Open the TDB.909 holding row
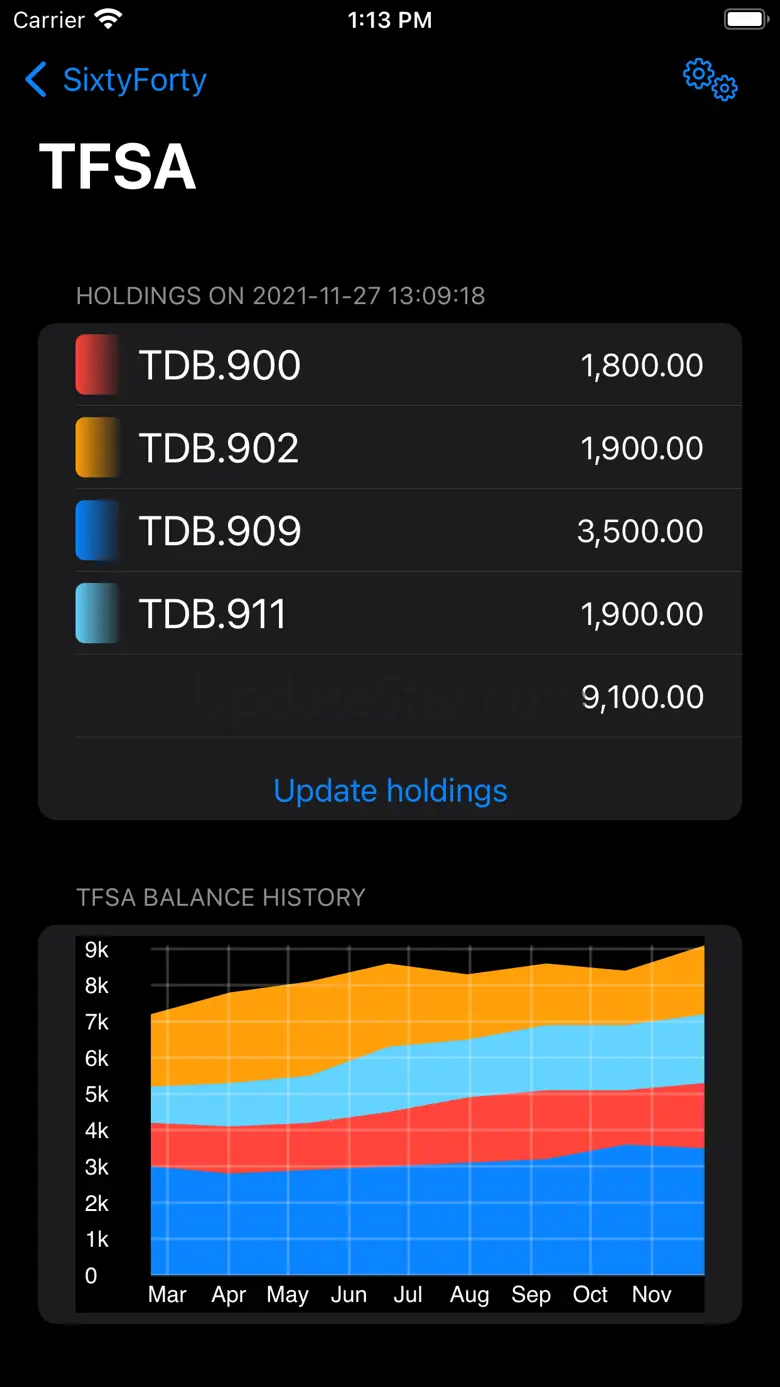Screen dimensions: 780x1387 click(390, 531)
